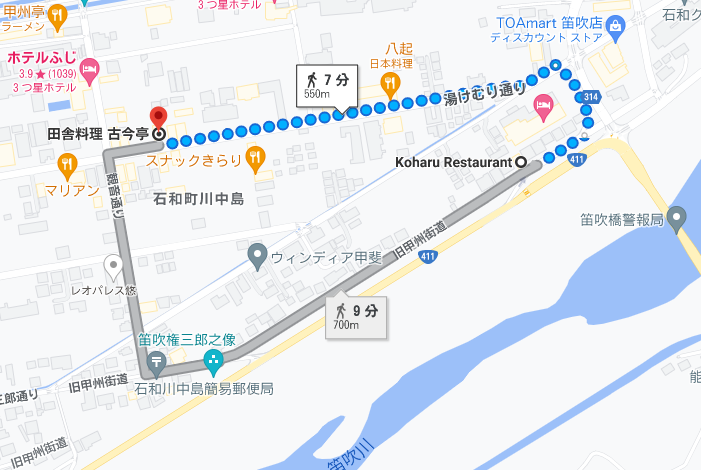Tap the Koharu Restaurant starting point marker
This screenshot has height=470, width=701.
tap(521, 161)
